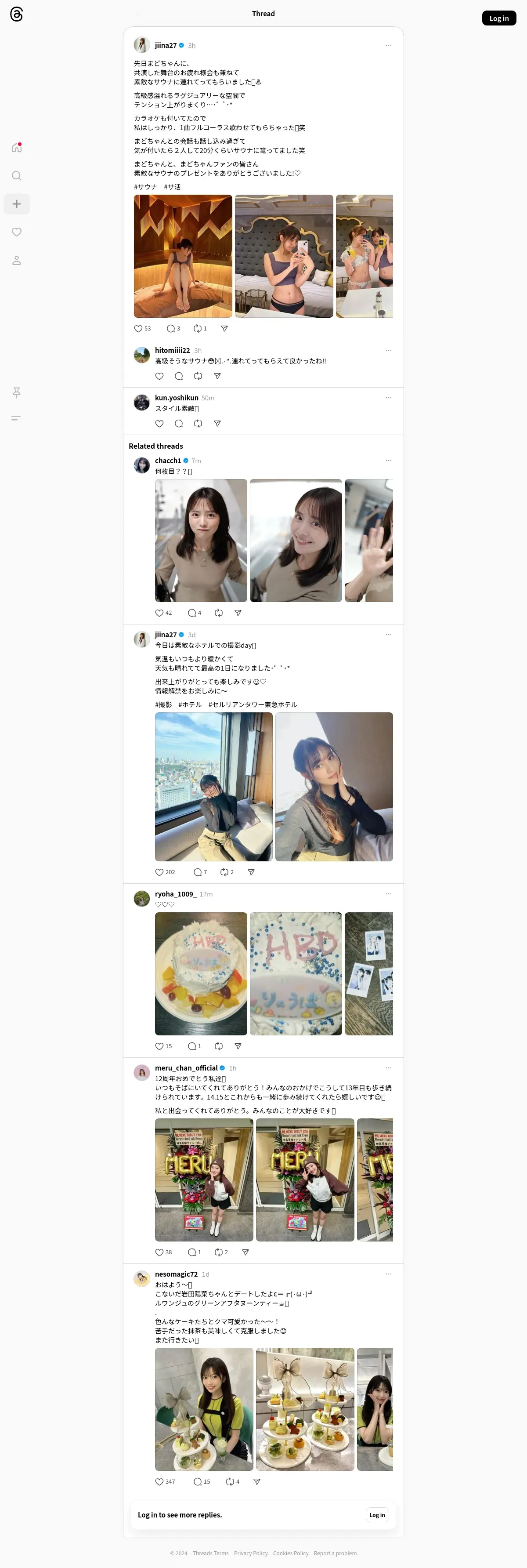Like chacch1's photo thread
Image resolution: width=527 pixels, height=1568 pixels.
(x=159, y=613)
